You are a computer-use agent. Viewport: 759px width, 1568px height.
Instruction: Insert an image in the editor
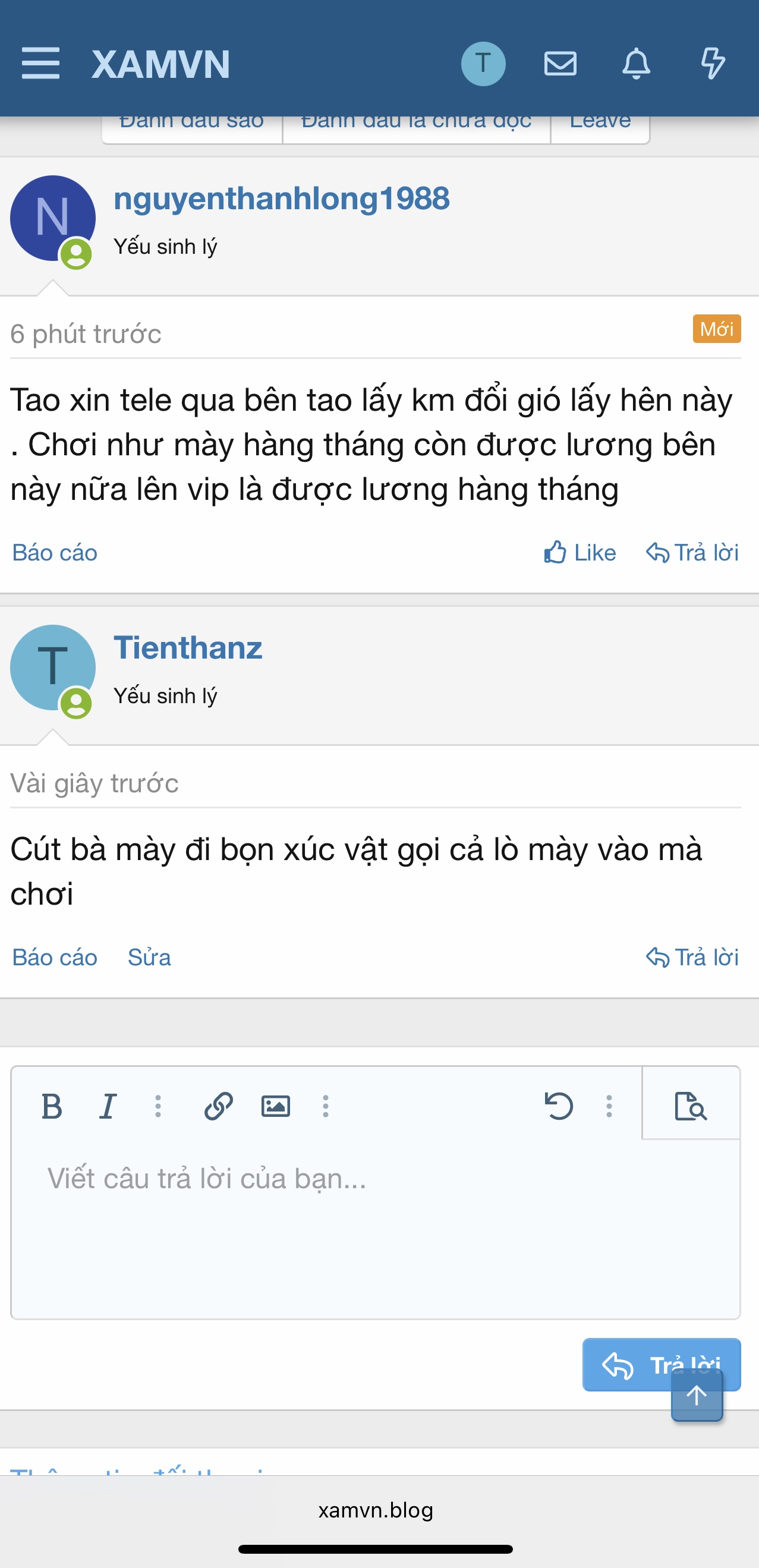276,1106
